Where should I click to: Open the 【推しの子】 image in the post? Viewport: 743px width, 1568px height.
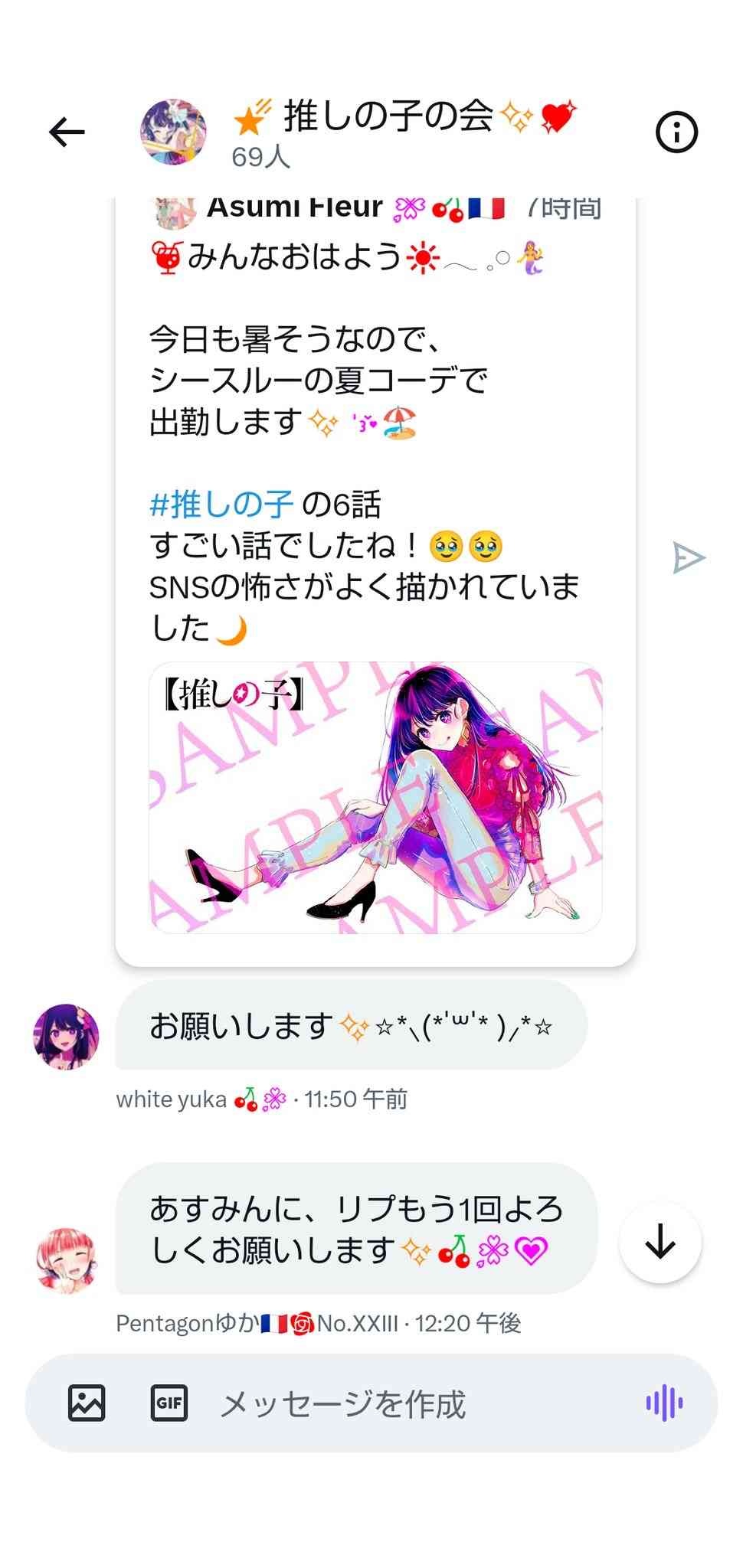(x=375, y=797)
